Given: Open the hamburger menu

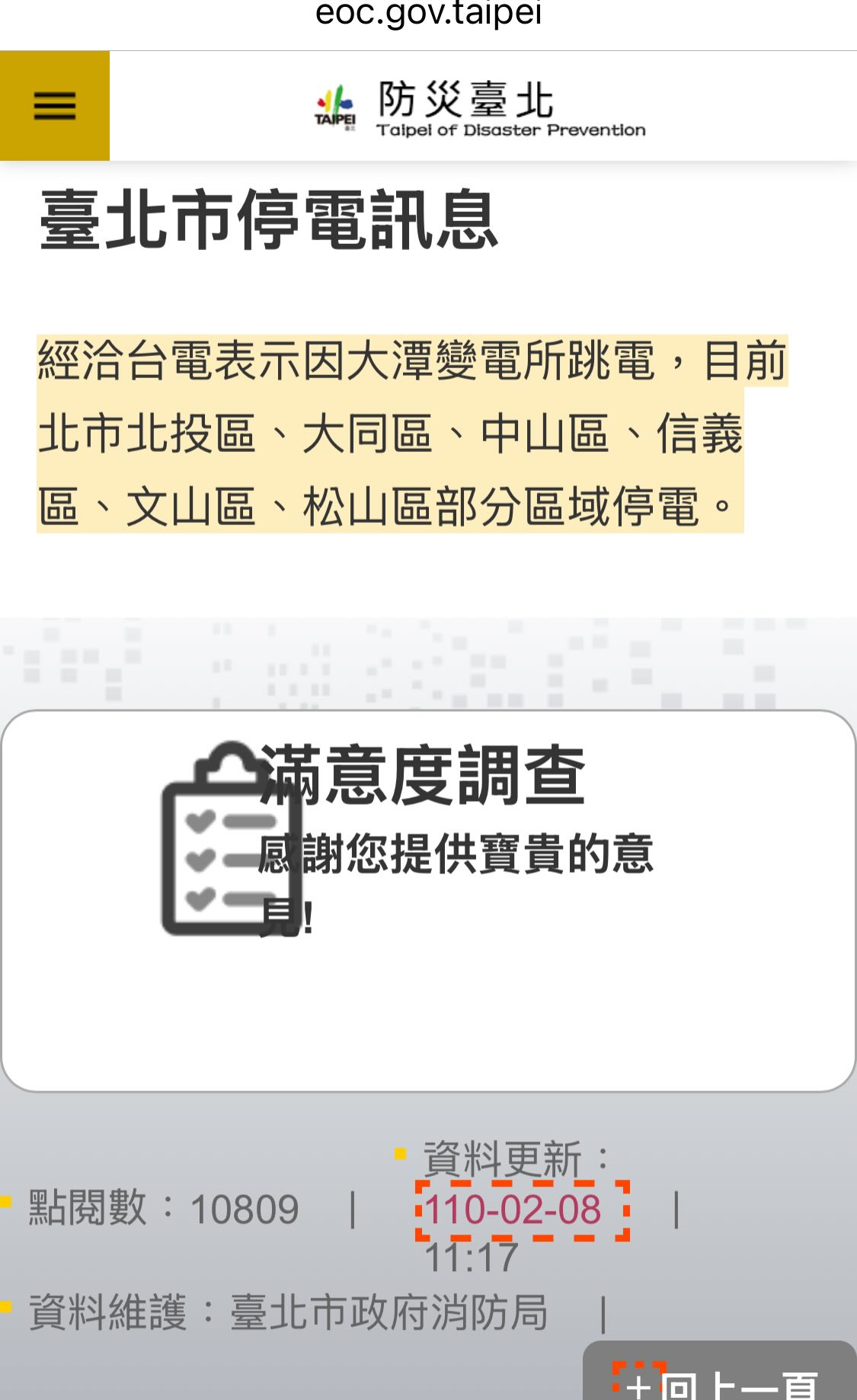Looking at the screenshot, I should point(54,106).
